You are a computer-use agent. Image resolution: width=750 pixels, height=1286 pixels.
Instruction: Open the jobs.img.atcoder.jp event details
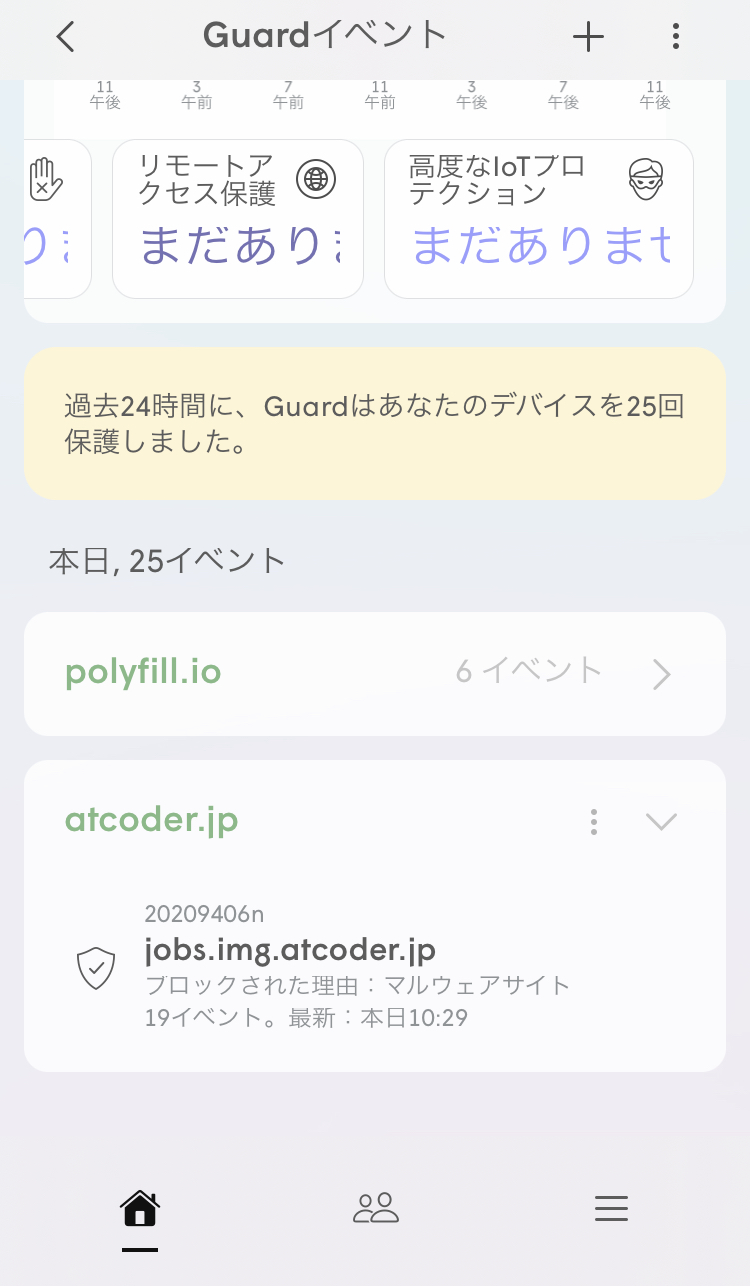tap(375, 967)
